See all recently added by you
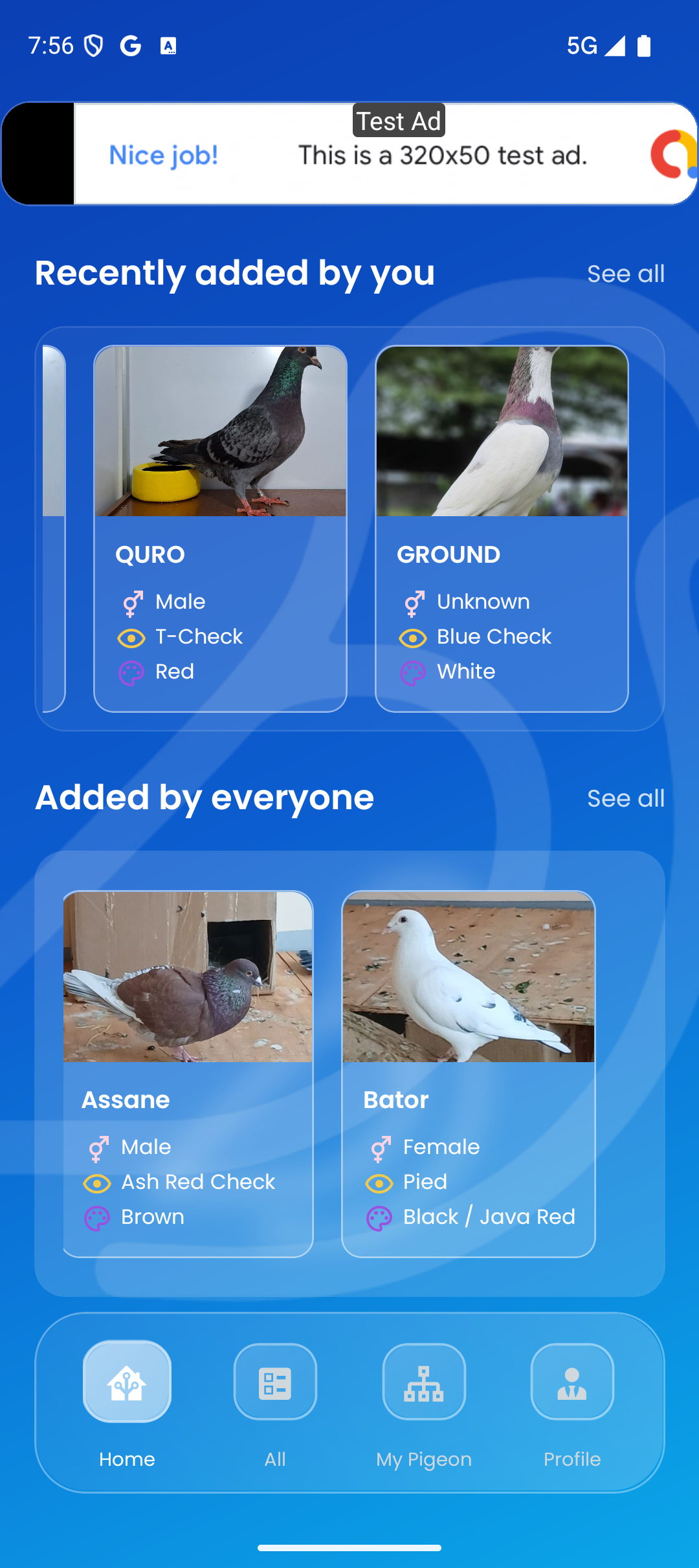 625,274
